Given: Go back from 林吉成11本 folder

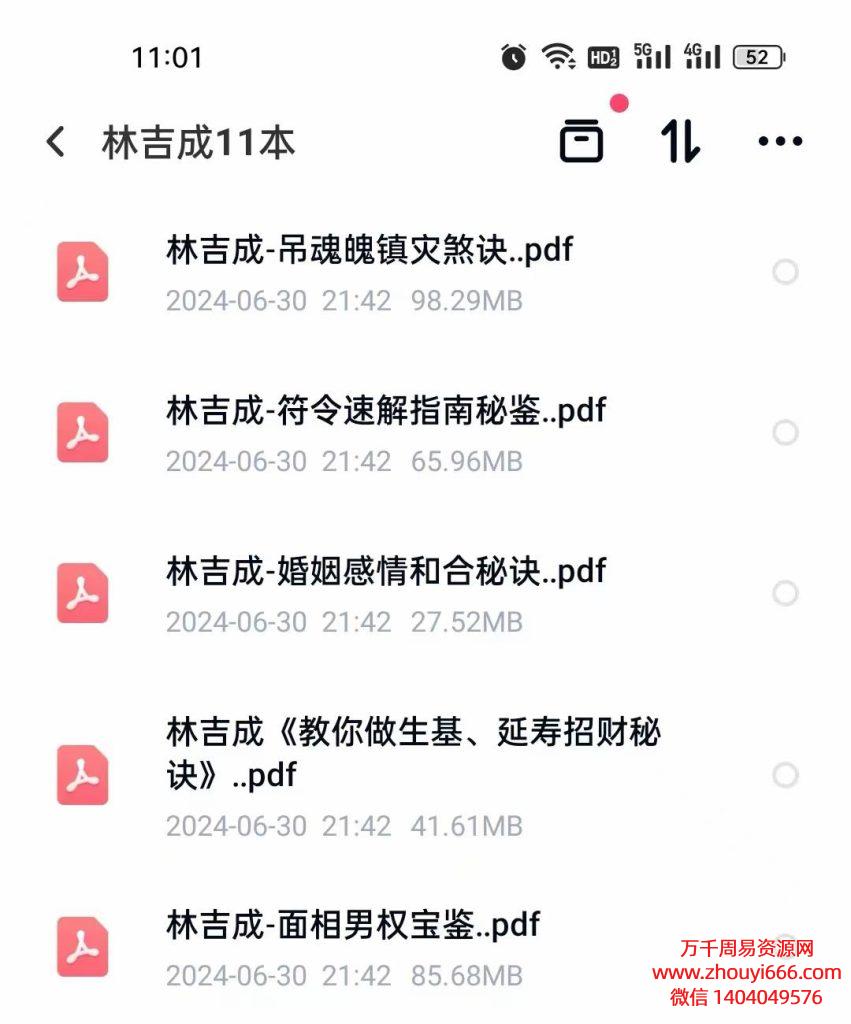Looking at the screenshot, I should [x=56, y=142].
